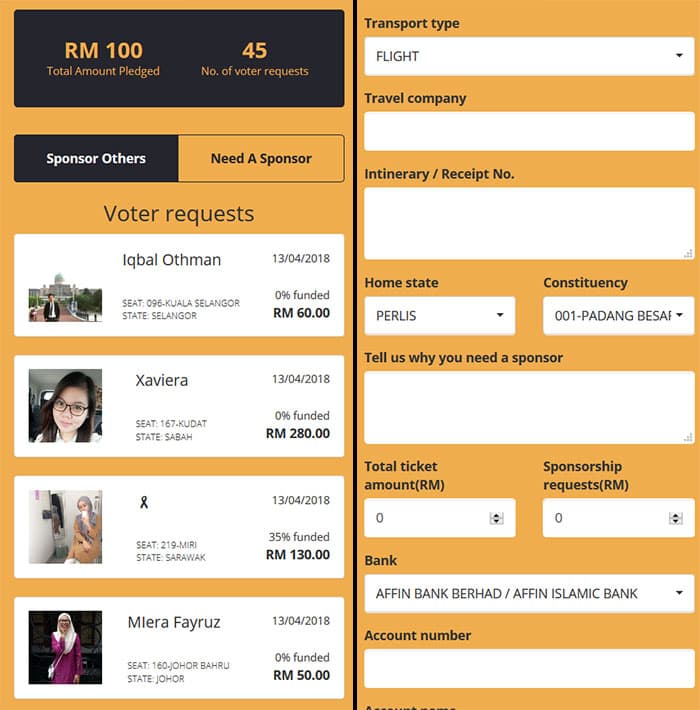Focus the Total ticket amount field
The image size is (700, 710).
[430, 518]
